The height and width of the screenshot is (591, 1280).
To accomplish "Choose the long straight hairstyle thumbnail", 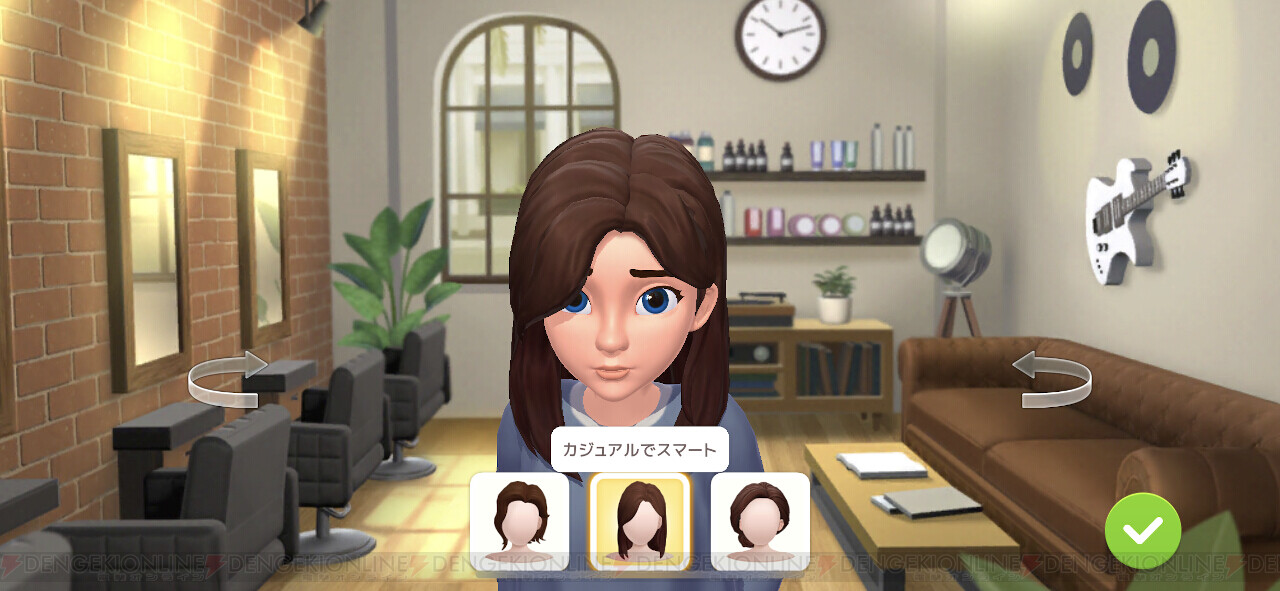I will 640,521.
